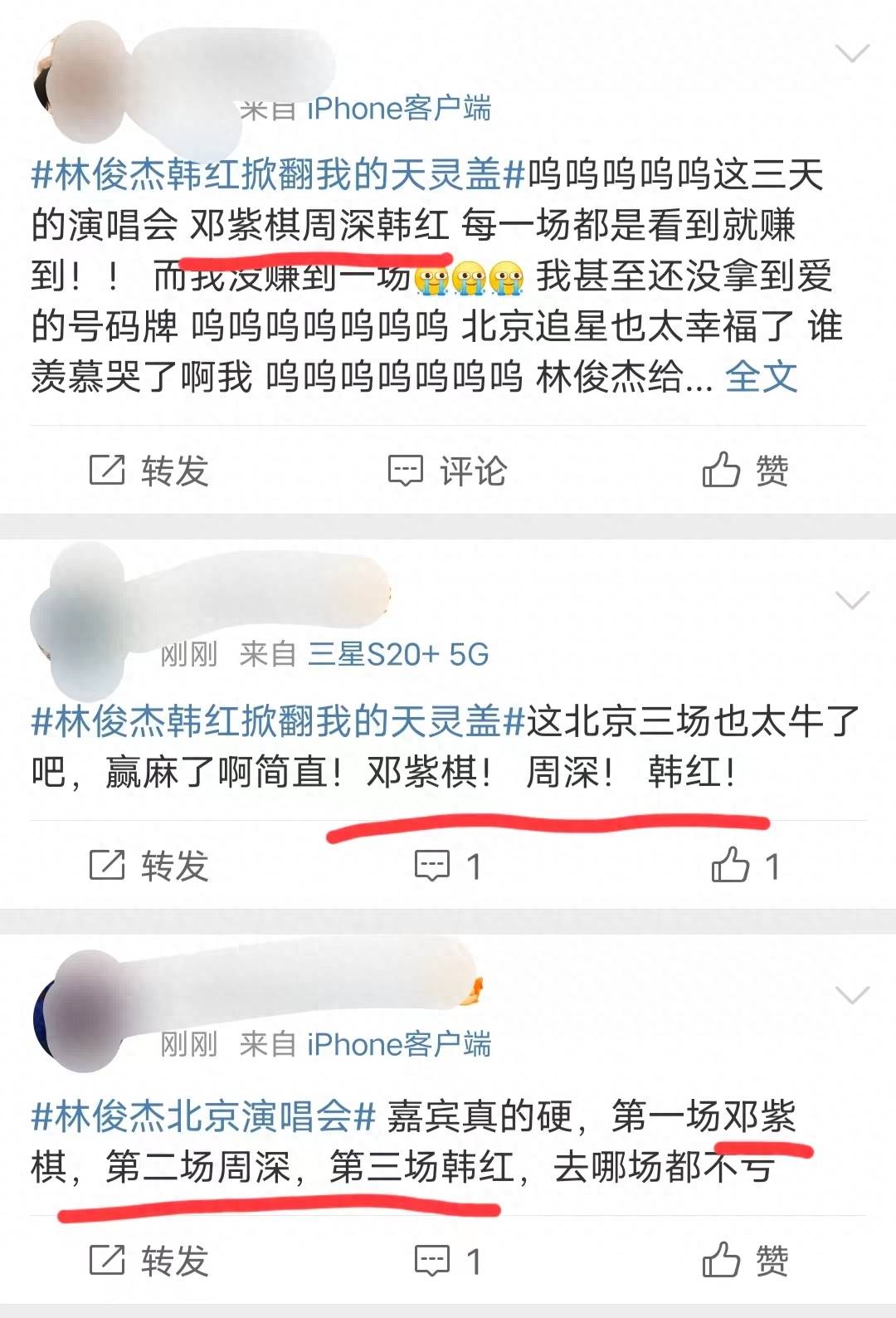Tap the 三星S20+ 5G source link
The image size is (896, 1318).
398,655
